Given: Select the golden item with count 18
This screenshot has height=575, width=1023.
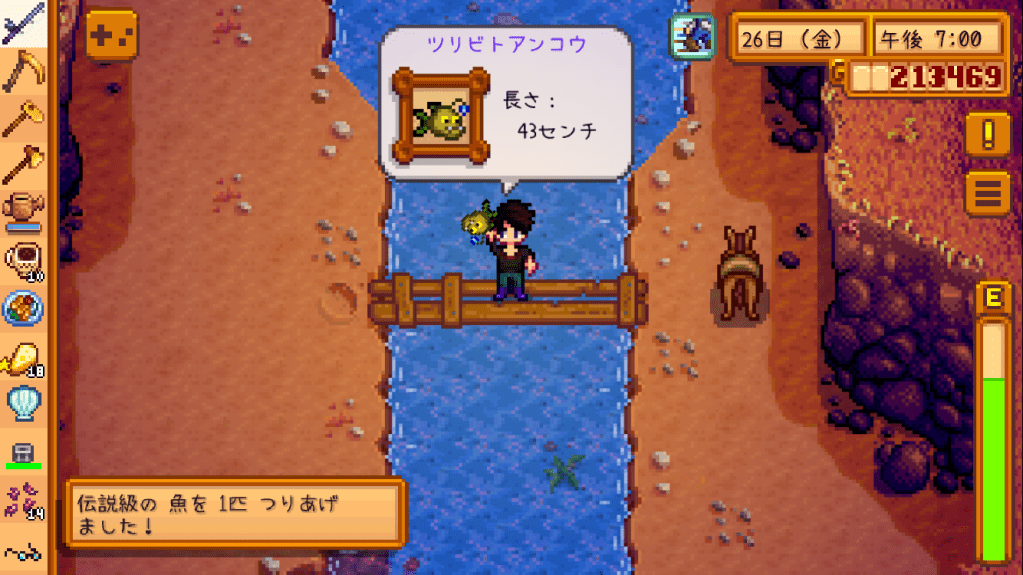Looking at the screenshot, I should (x=23, y=357).
